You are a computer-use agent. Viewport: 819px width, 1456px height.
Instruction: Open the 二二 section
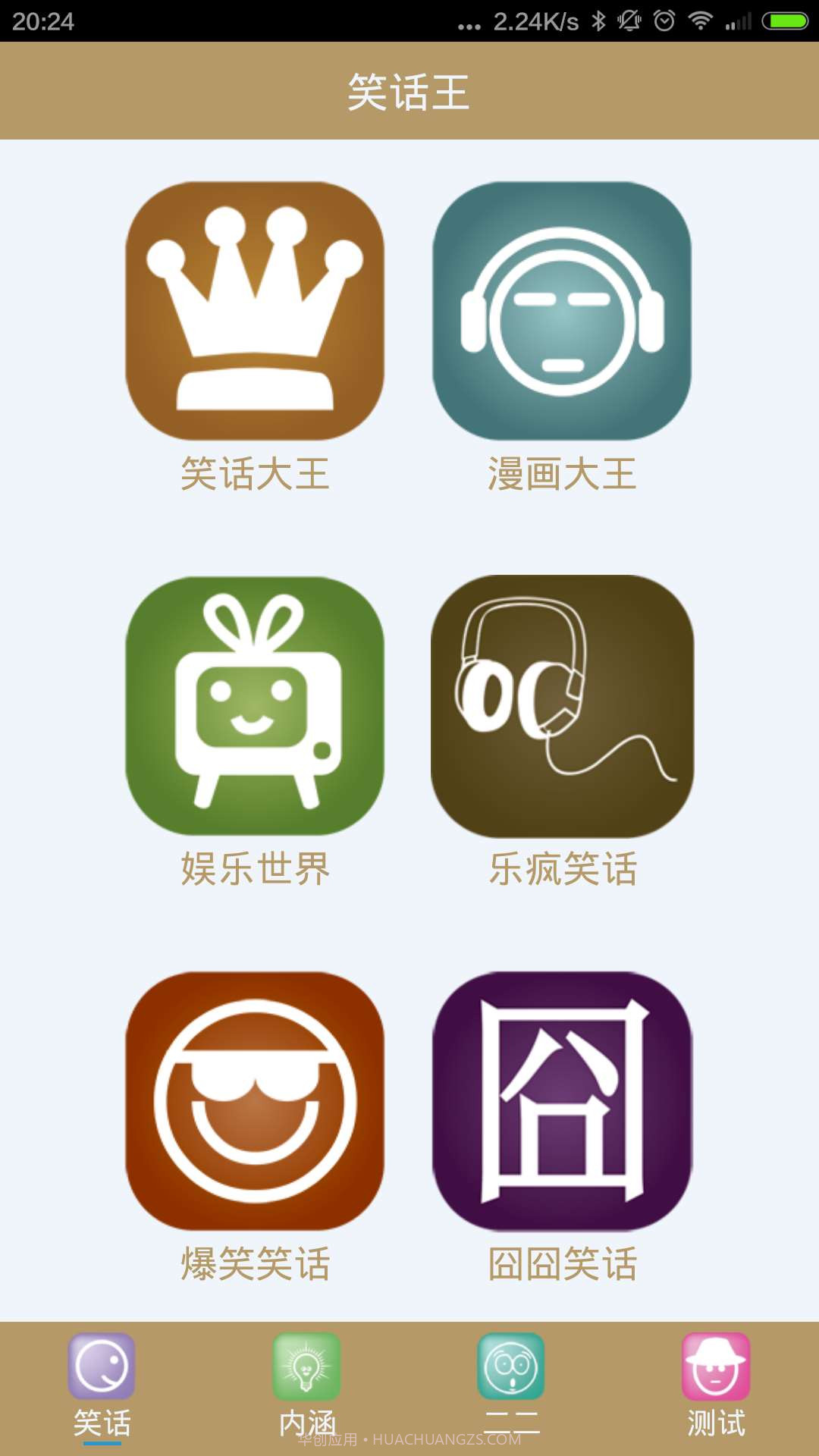coord(512,1418)
